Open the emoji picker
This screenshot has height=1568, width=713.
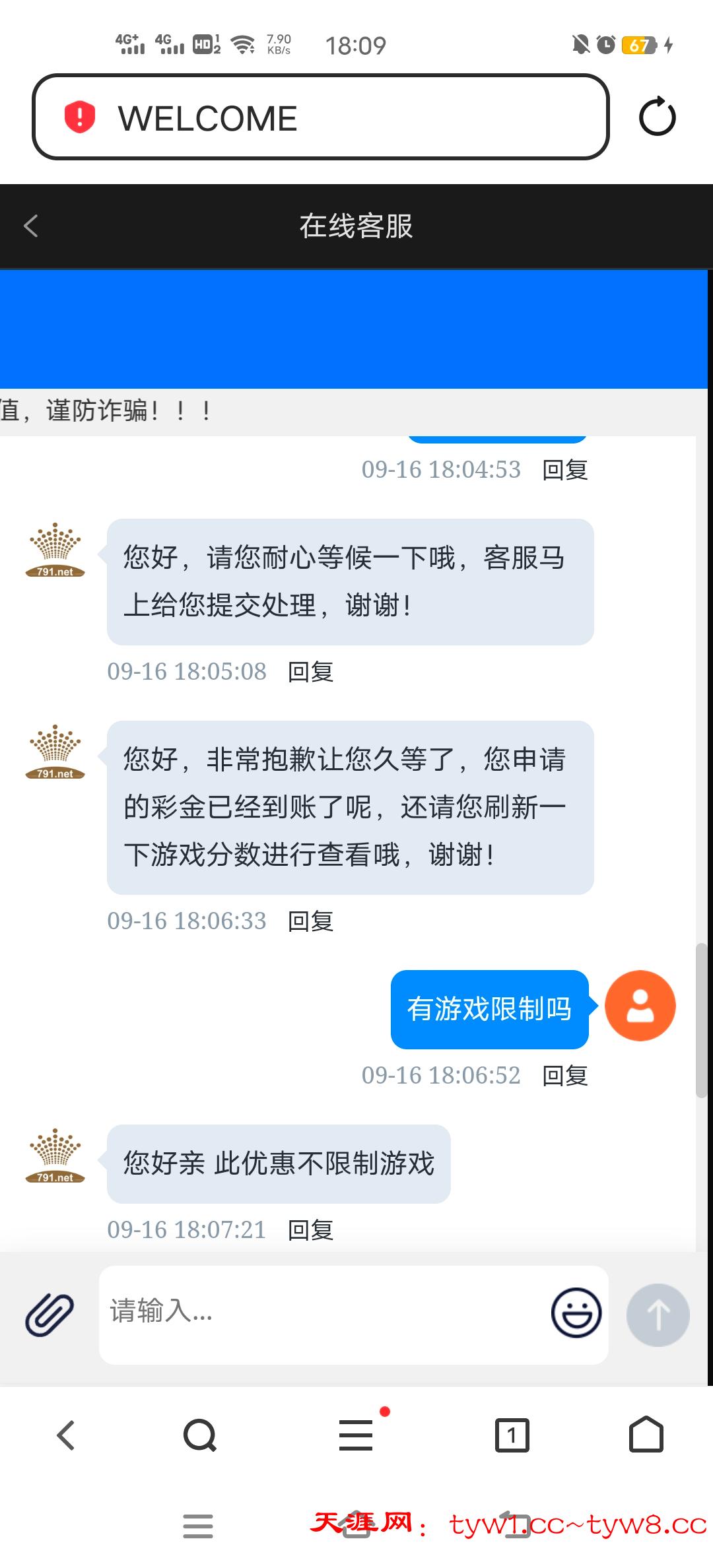pos(576,1313)
